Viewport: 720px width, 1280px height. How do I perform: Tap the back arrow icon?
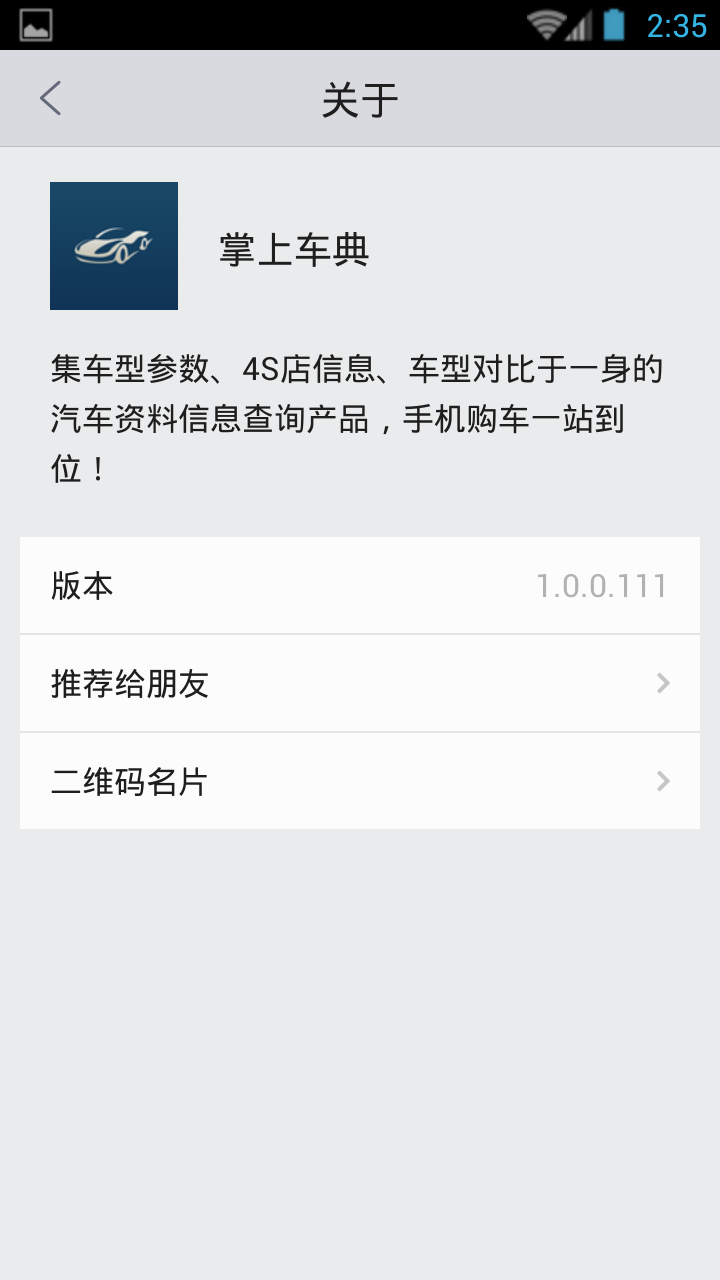[48, 97]
